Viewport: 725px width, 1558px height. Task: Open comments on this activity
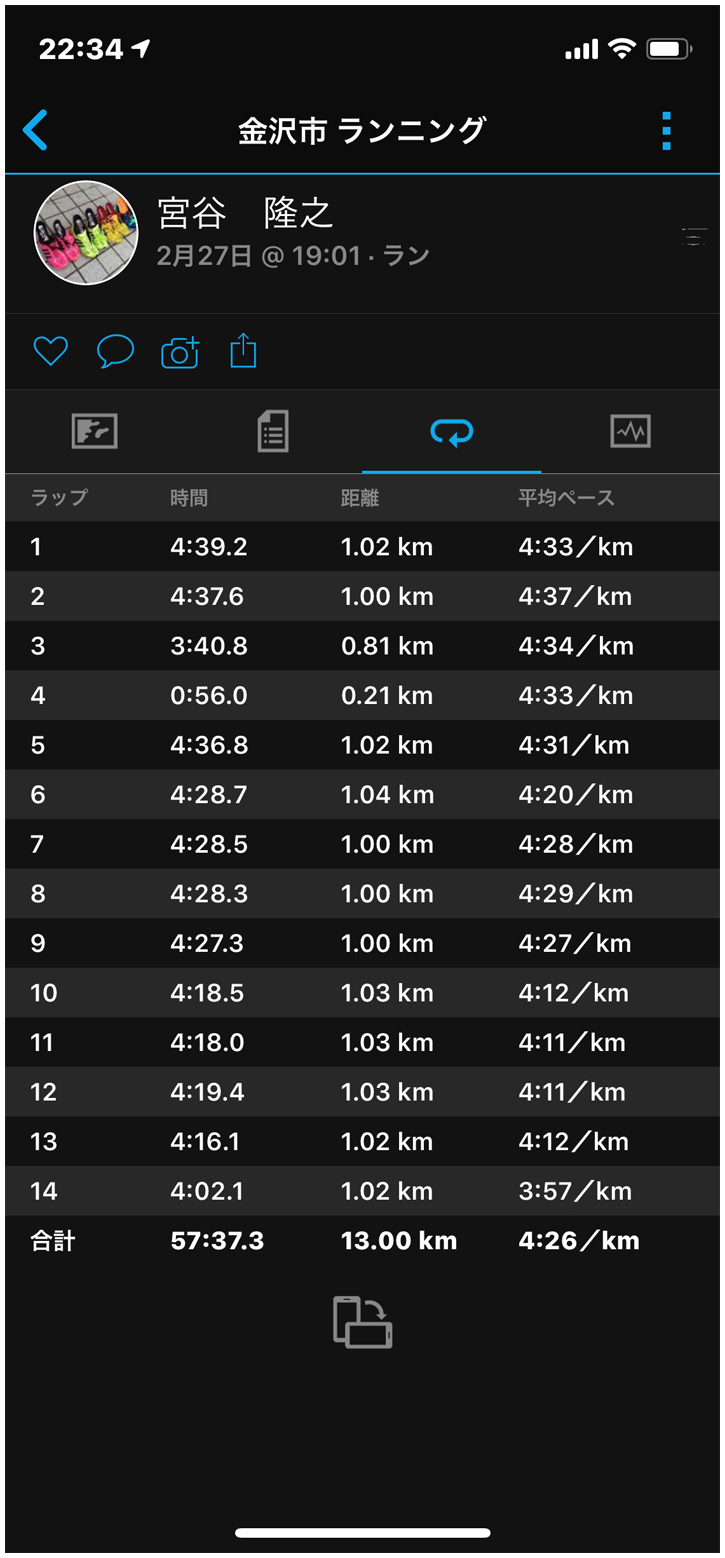[x=115, y=351]
